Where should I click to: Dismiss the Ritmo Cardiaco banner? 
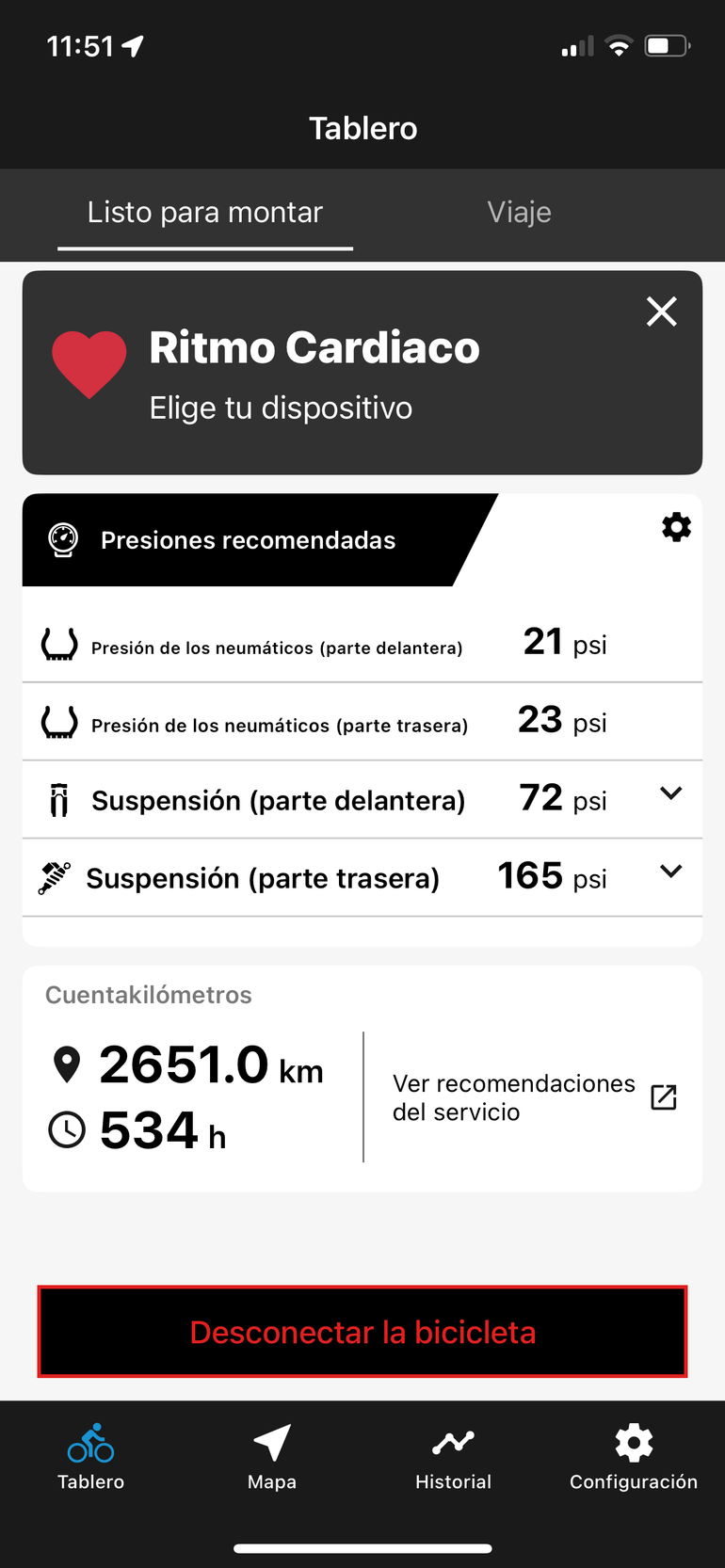pyautogui.click(x=662, y=312)
